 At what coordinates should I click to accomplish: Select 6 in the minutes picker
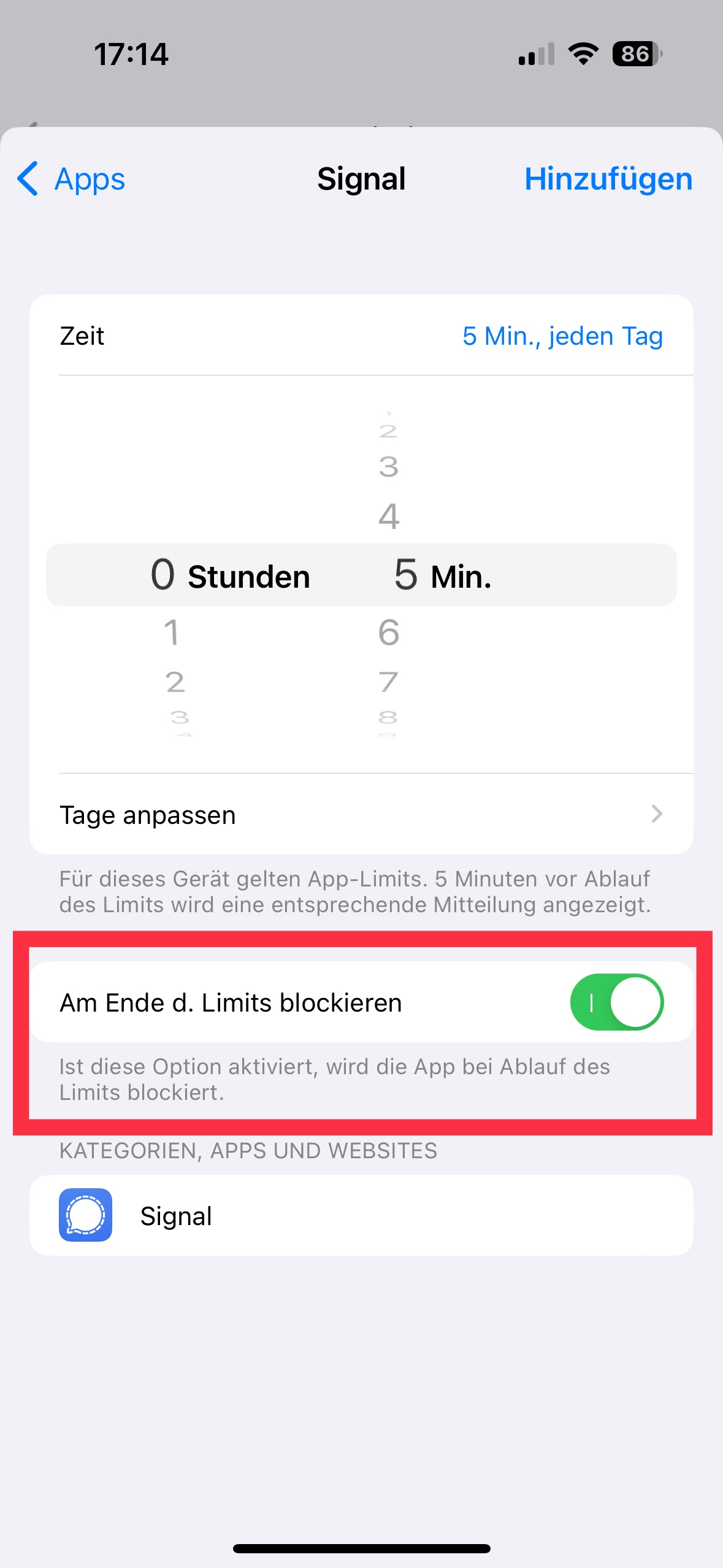click(389, 632)
